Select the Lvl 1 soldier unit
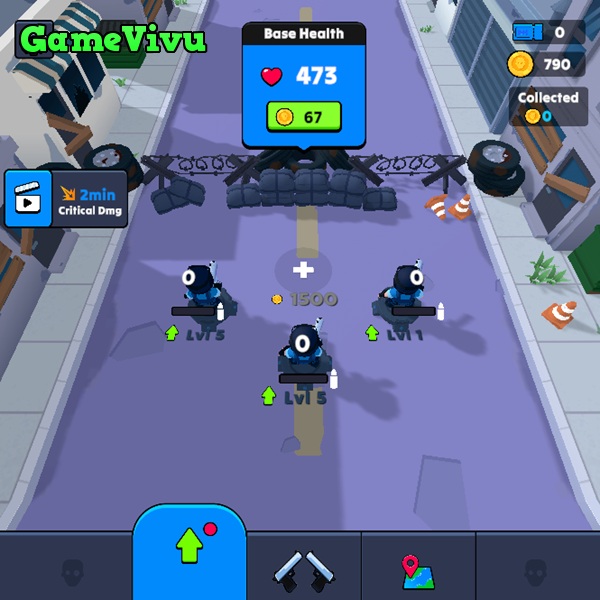Viewport: 600px width, 600px height. coord(405,290)
